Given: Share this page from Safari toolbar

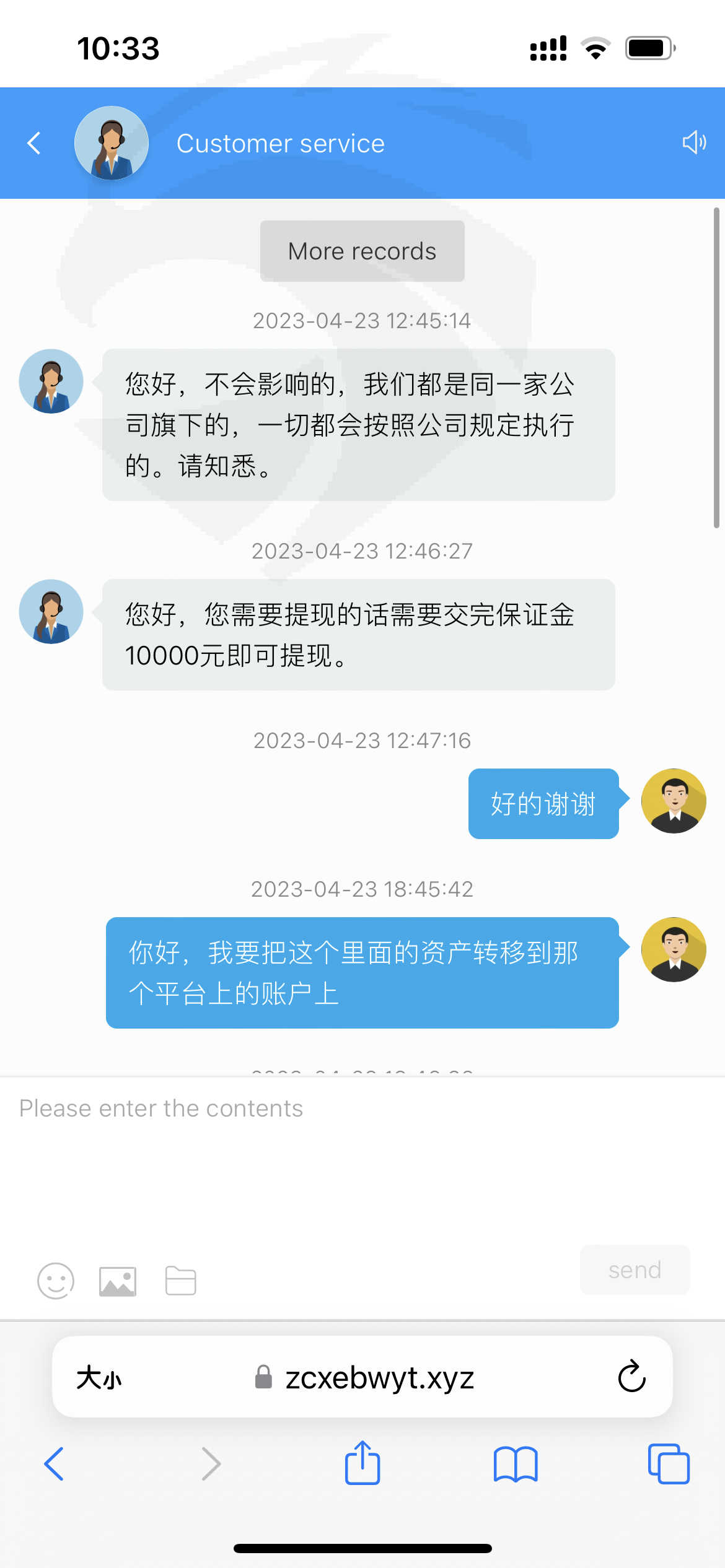Looking at the screenshot, I should 362,1463.
